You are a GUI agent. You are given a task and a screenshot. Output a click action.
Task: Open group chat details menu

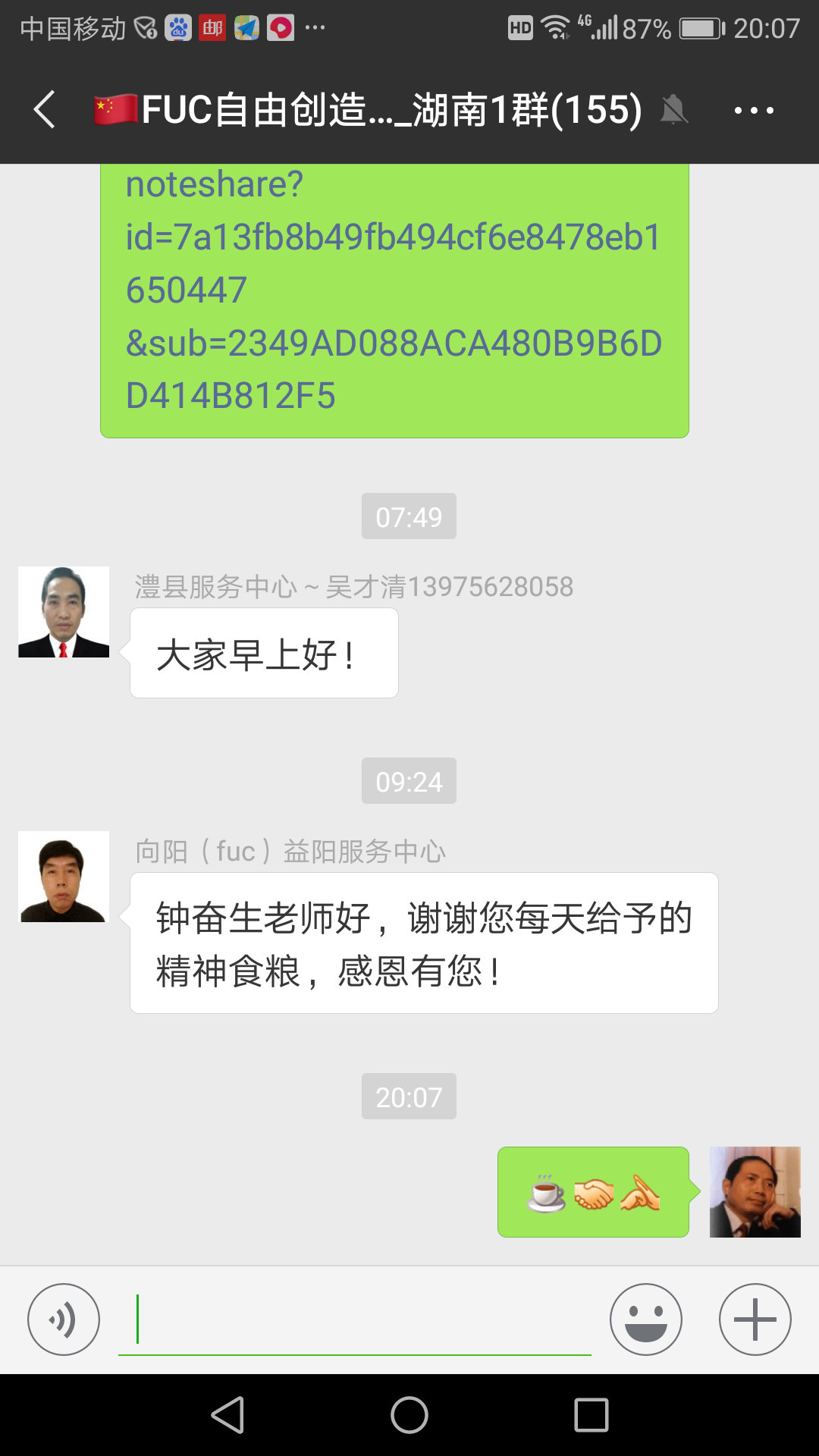(x=754, y=111)
